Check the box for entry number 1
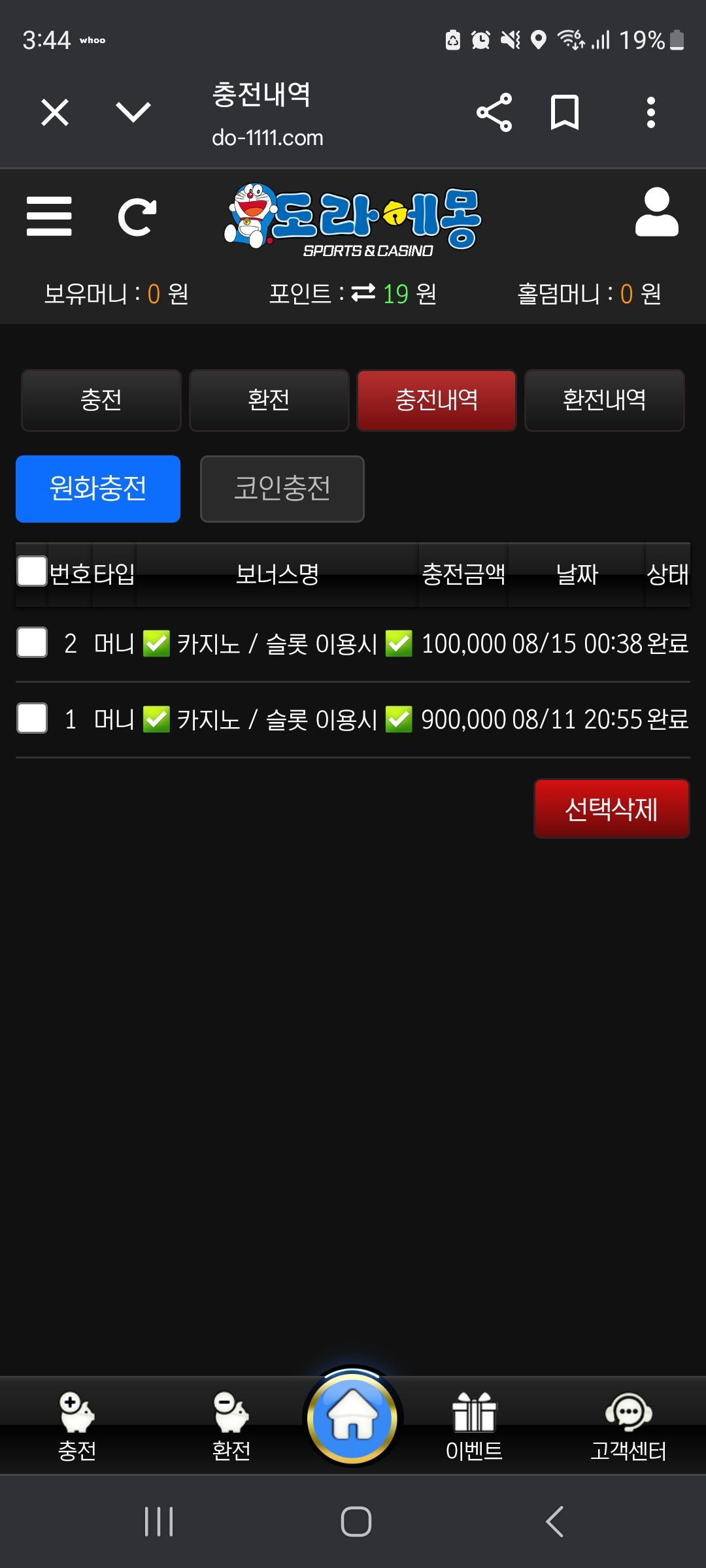Image resolution: width=706 pixels, height=1568 pixels. (32, 718)
